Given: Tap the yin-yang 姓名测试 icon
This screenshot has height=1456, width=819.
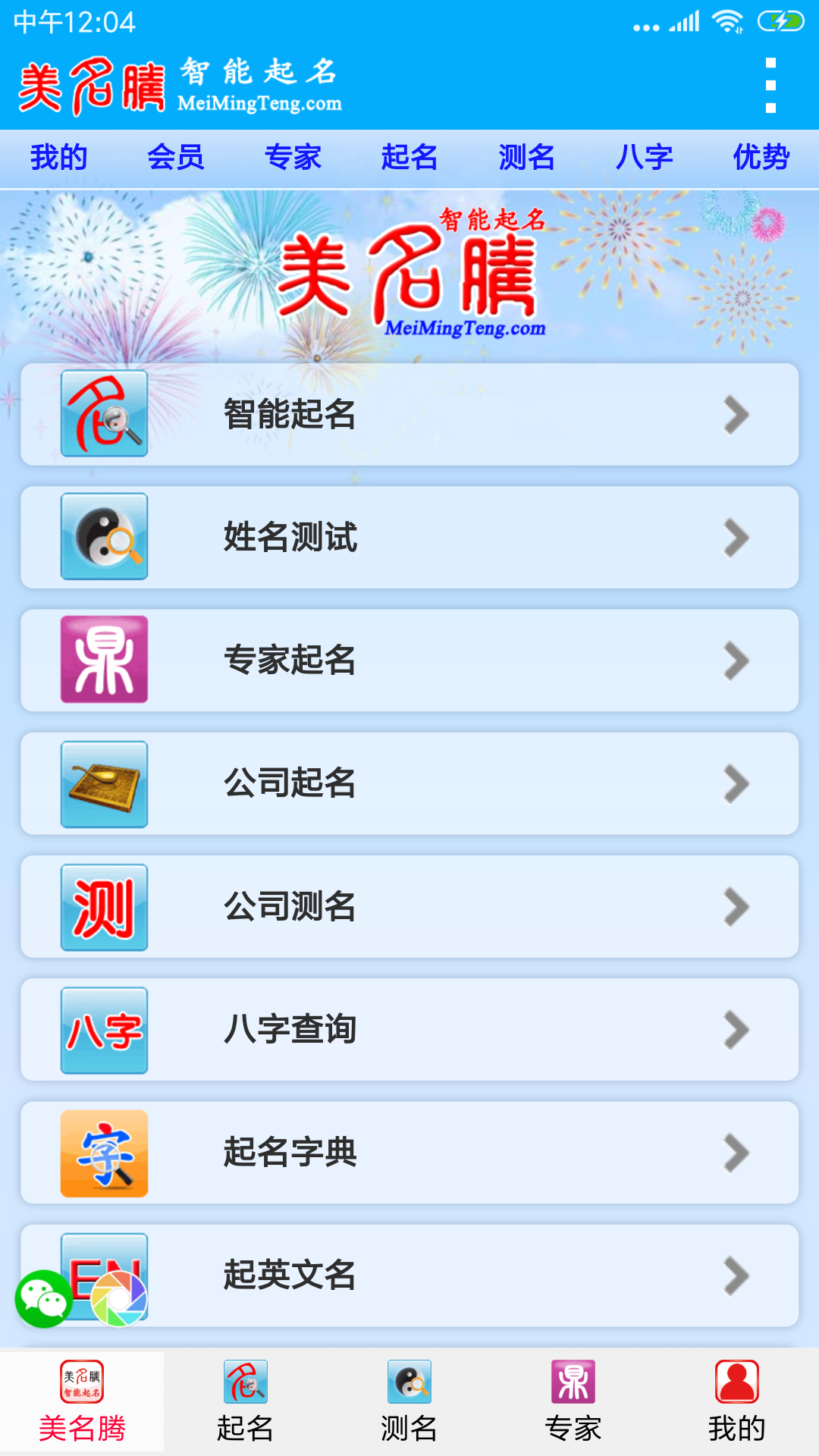Looking at the screenshot, I should [104, 537].
